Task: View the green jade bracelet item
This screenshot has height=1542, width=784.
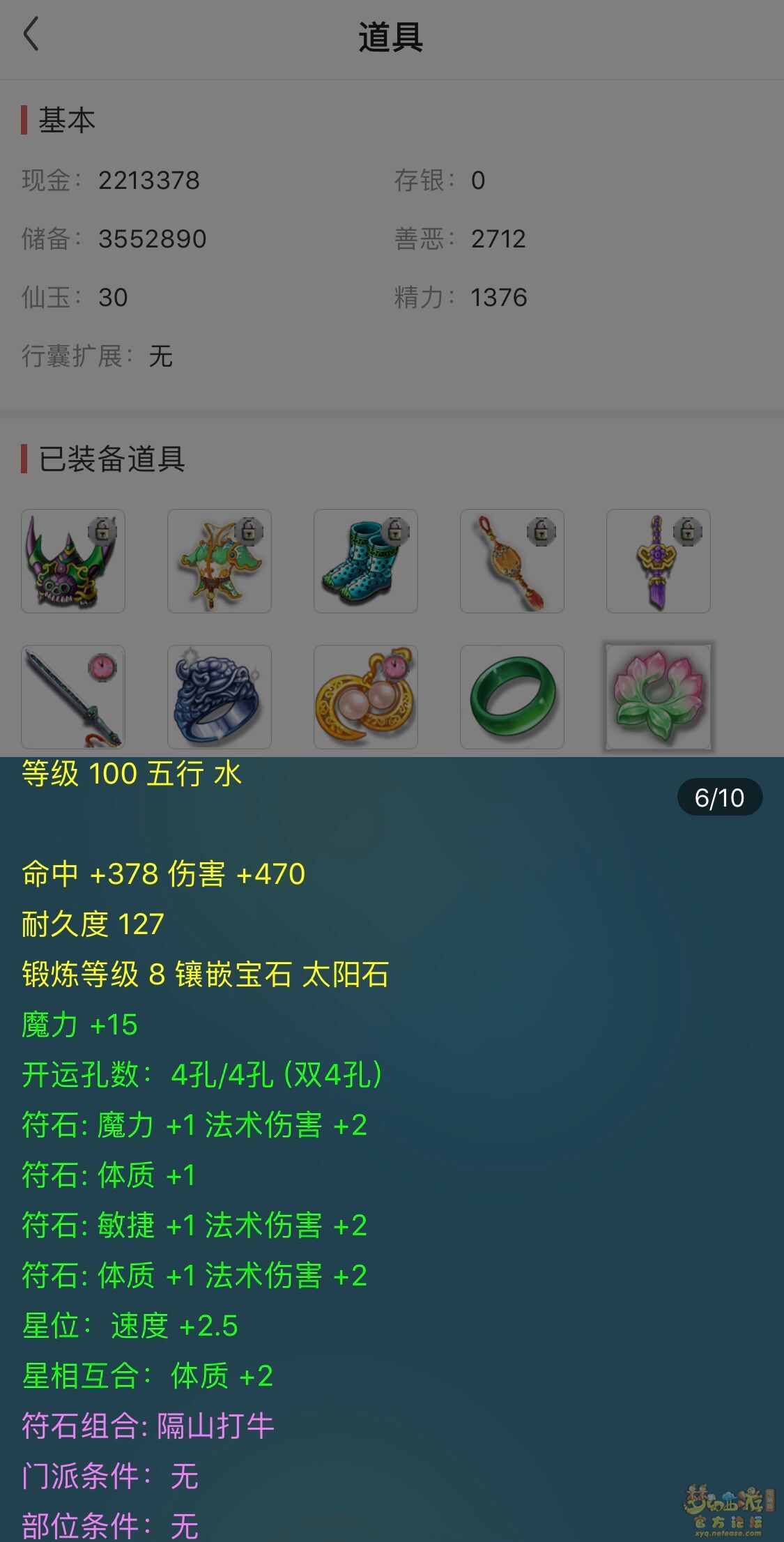Action: pyautogui.click(x=512, y=697)
